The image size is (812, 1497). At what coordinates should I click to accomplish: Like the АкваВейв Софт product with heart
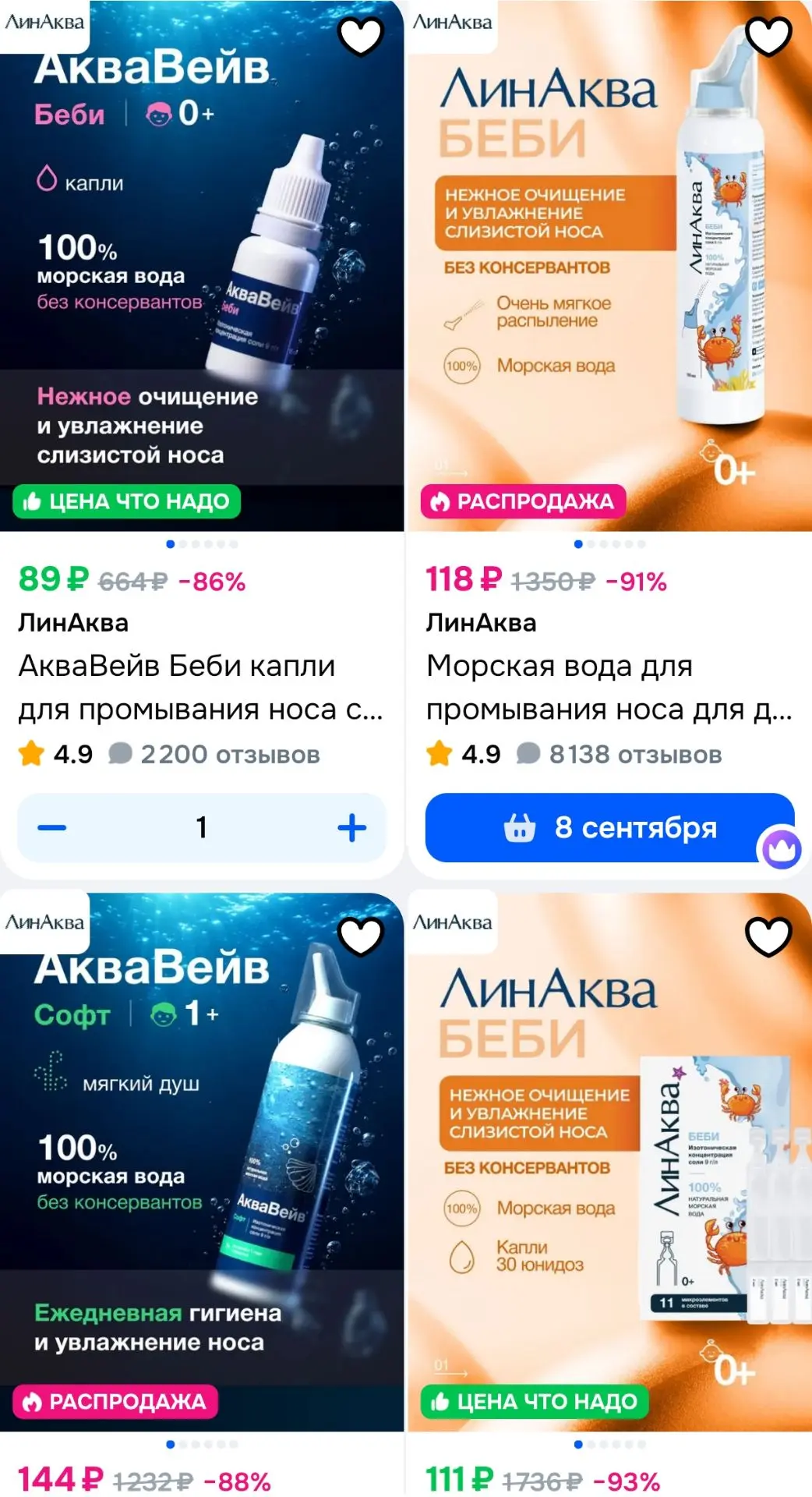point(362,936)
